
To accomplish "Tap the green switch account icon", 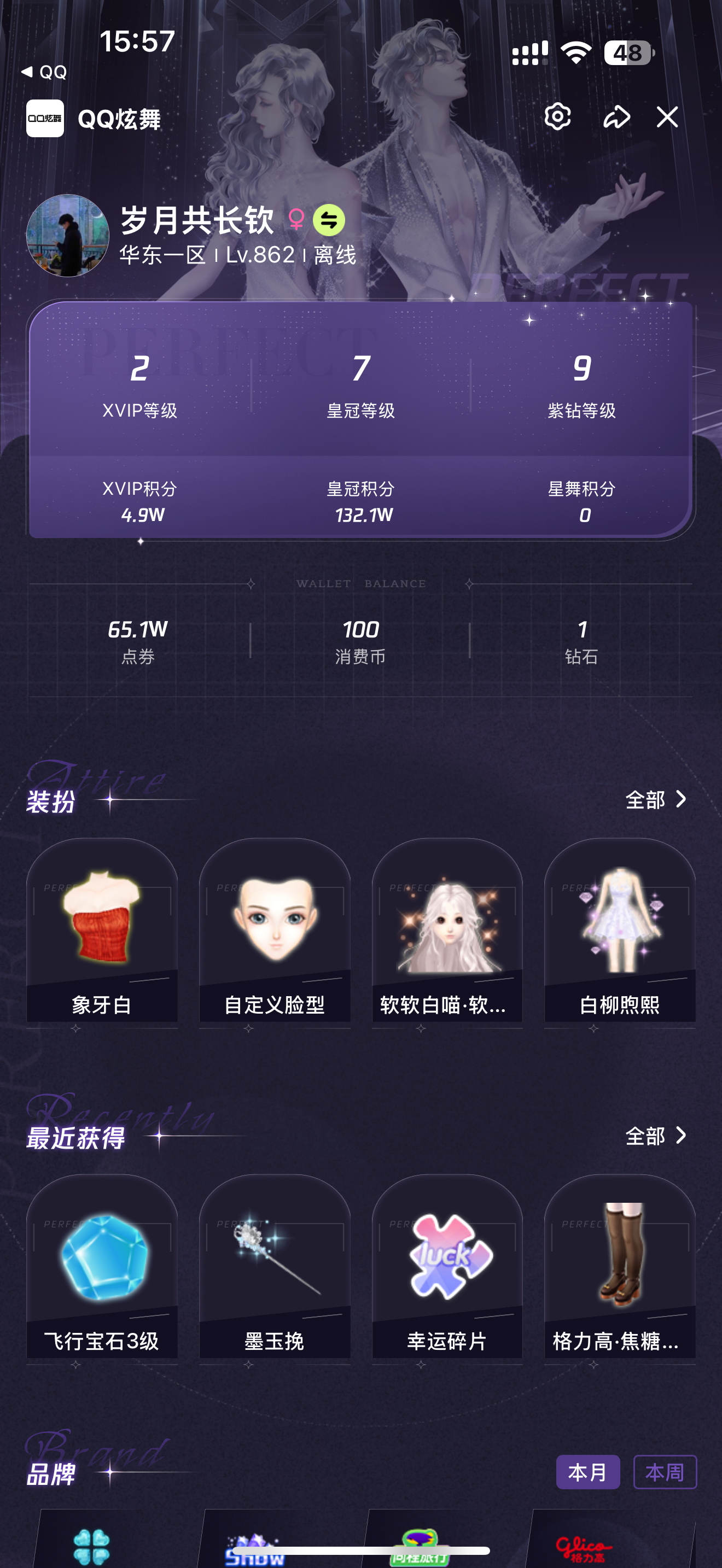I will (x=329, y=220).
